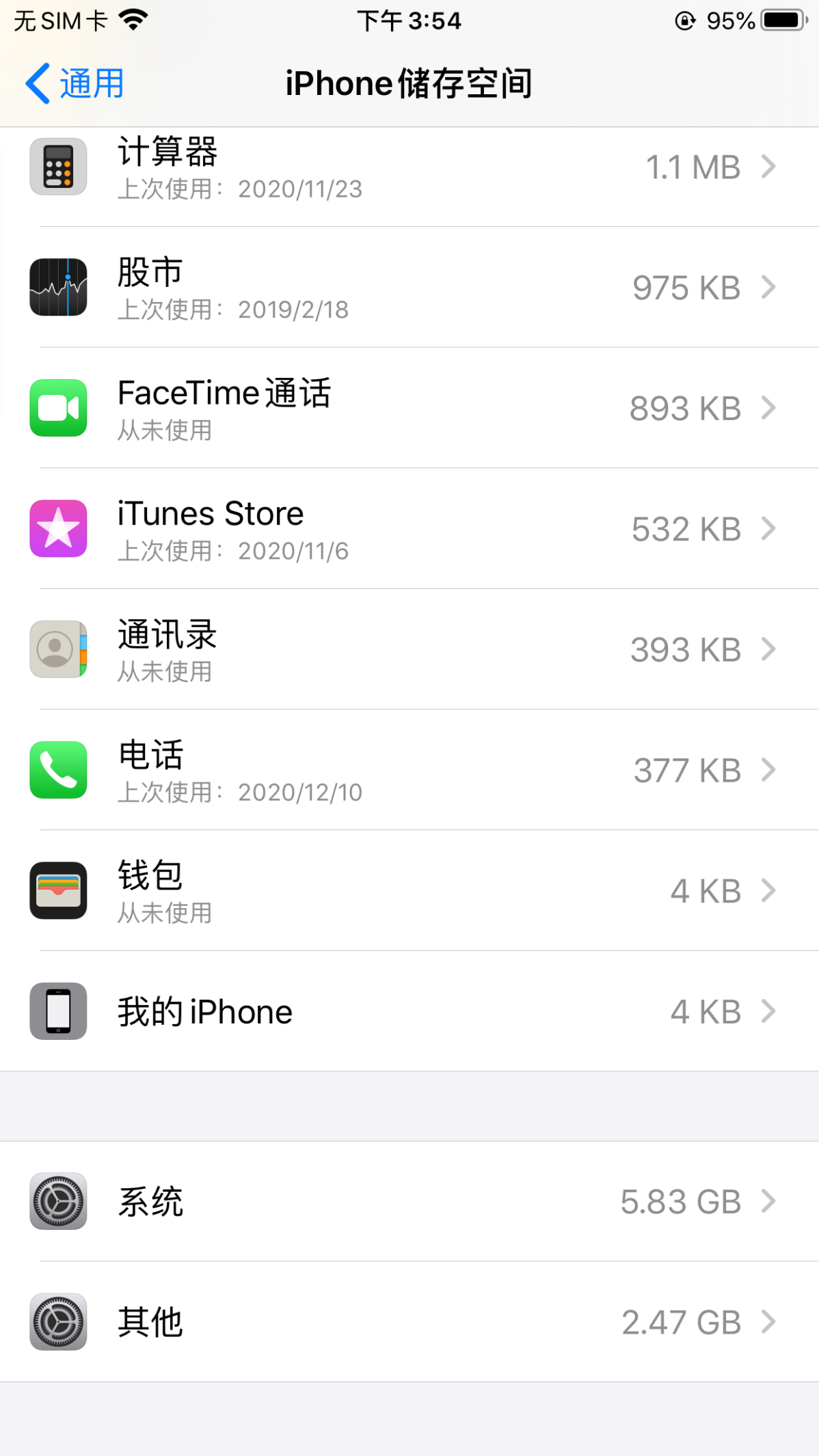Expand the iTunes Store storage entry

point(770,529)
